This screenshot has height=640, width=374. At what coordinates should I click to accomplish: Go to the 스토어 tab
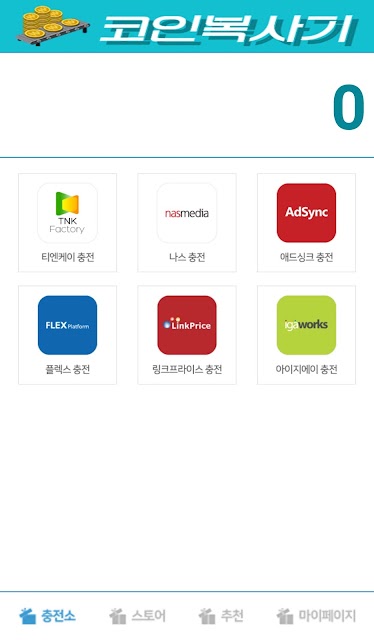138,616
